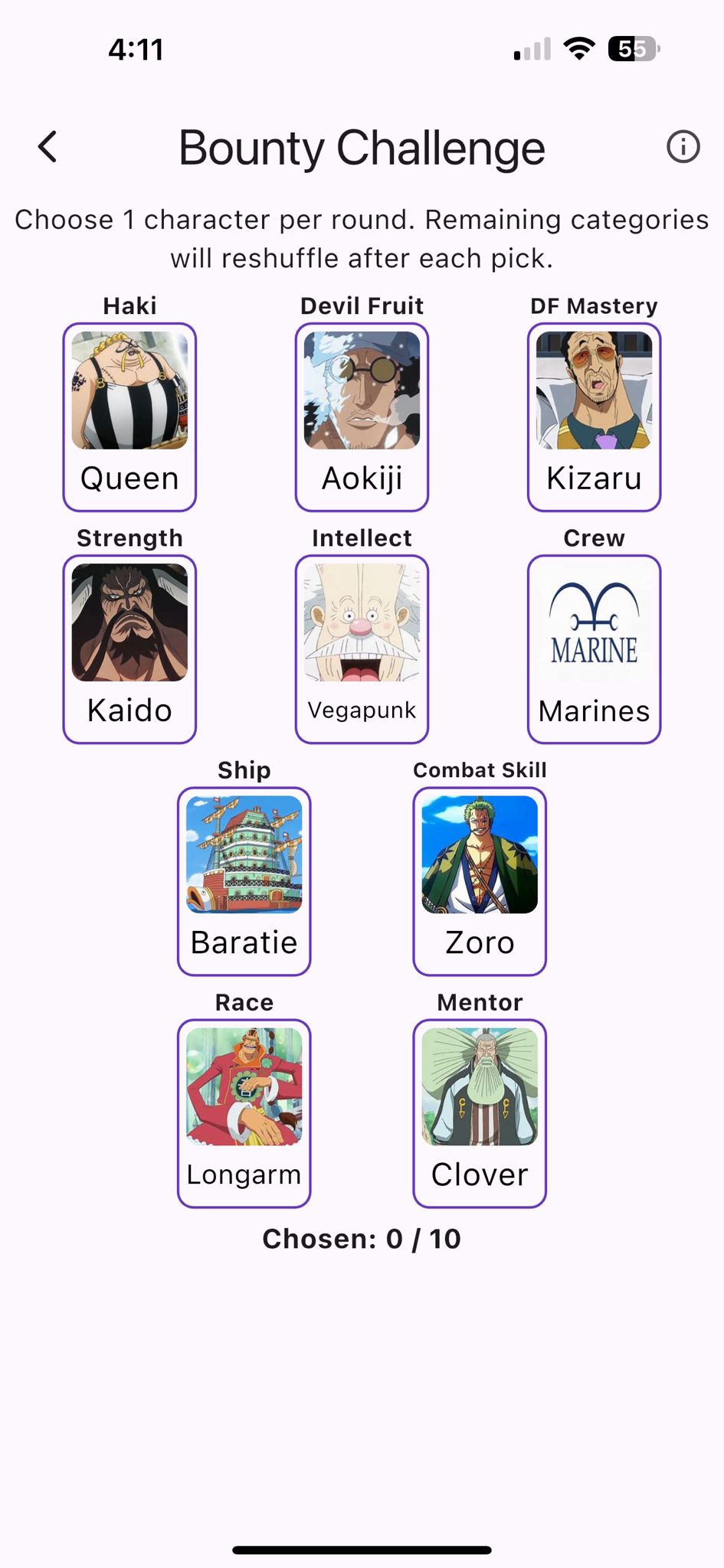Choose Aokiji for Devil Fruit

362,417
